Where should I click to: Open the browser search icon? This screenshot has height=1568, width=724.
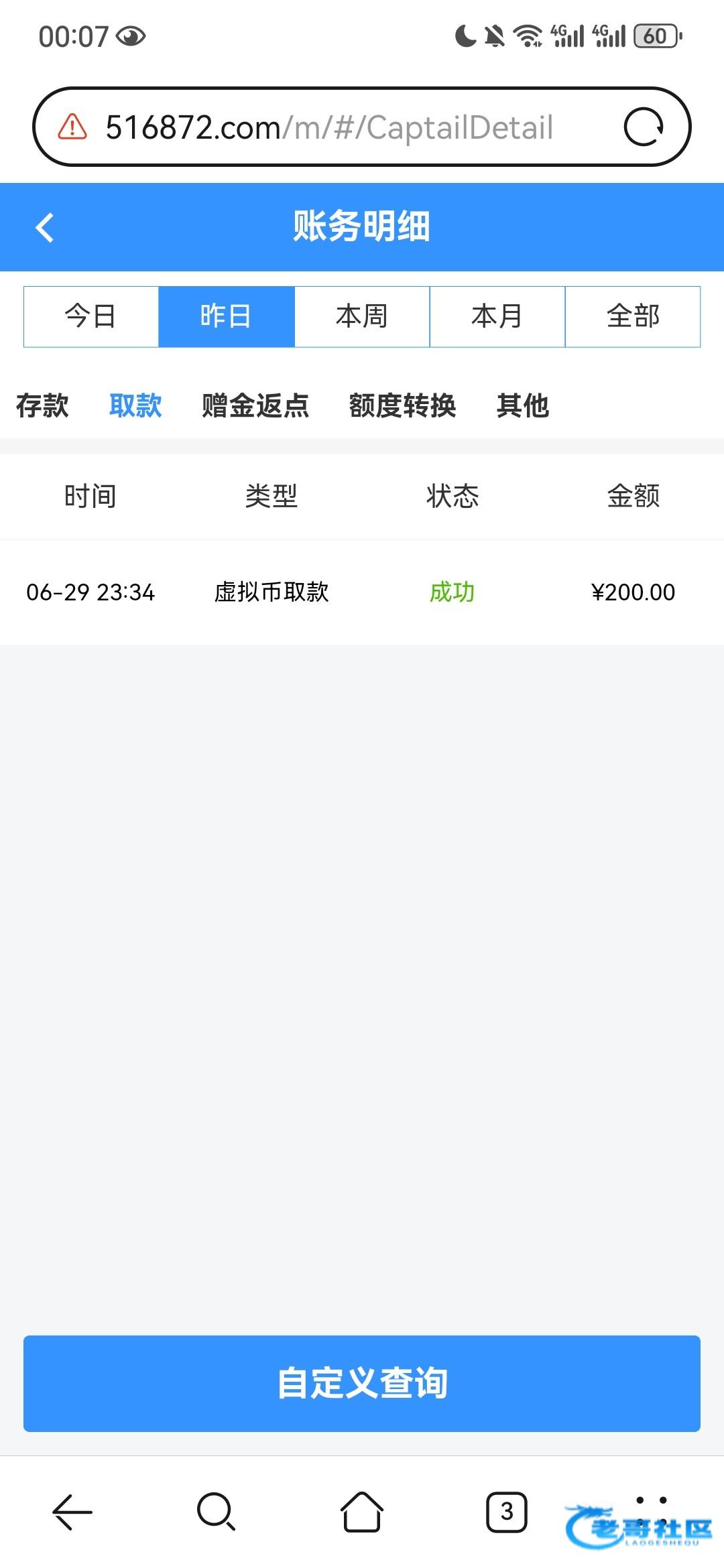pyautogui.click(x=216, y=1512)
